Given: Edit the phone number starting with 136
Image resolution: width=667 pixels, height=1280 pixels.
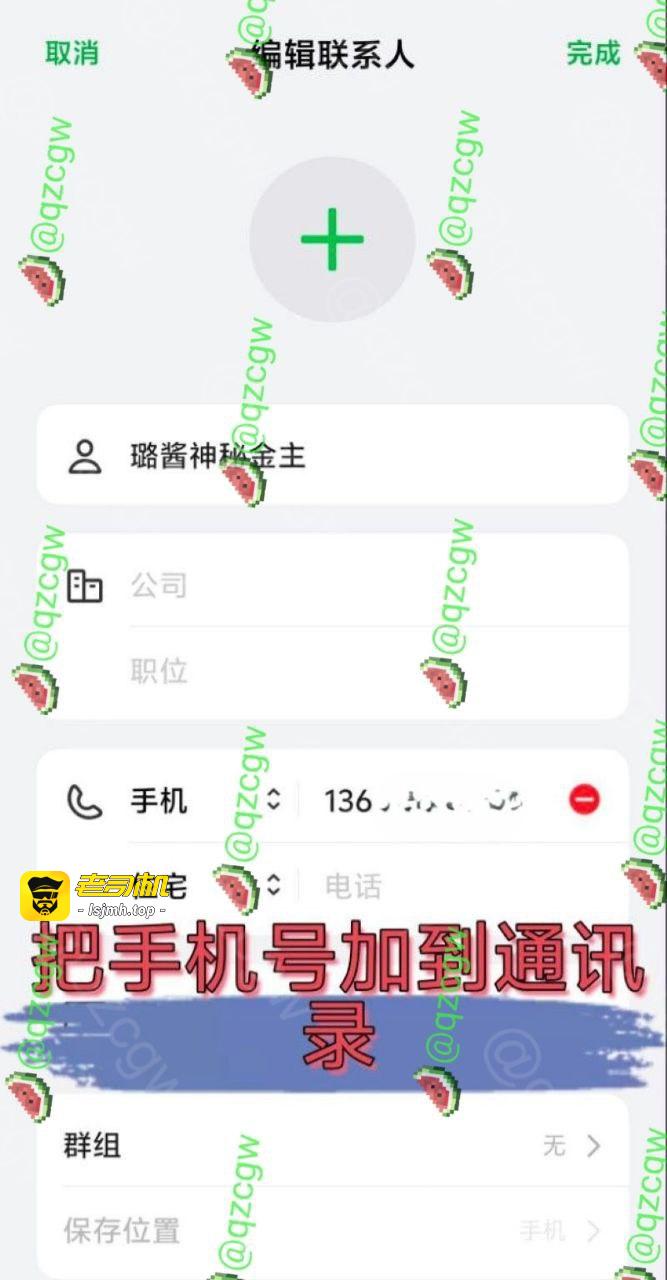Looking at the screenshot, I should pos(424,800).
